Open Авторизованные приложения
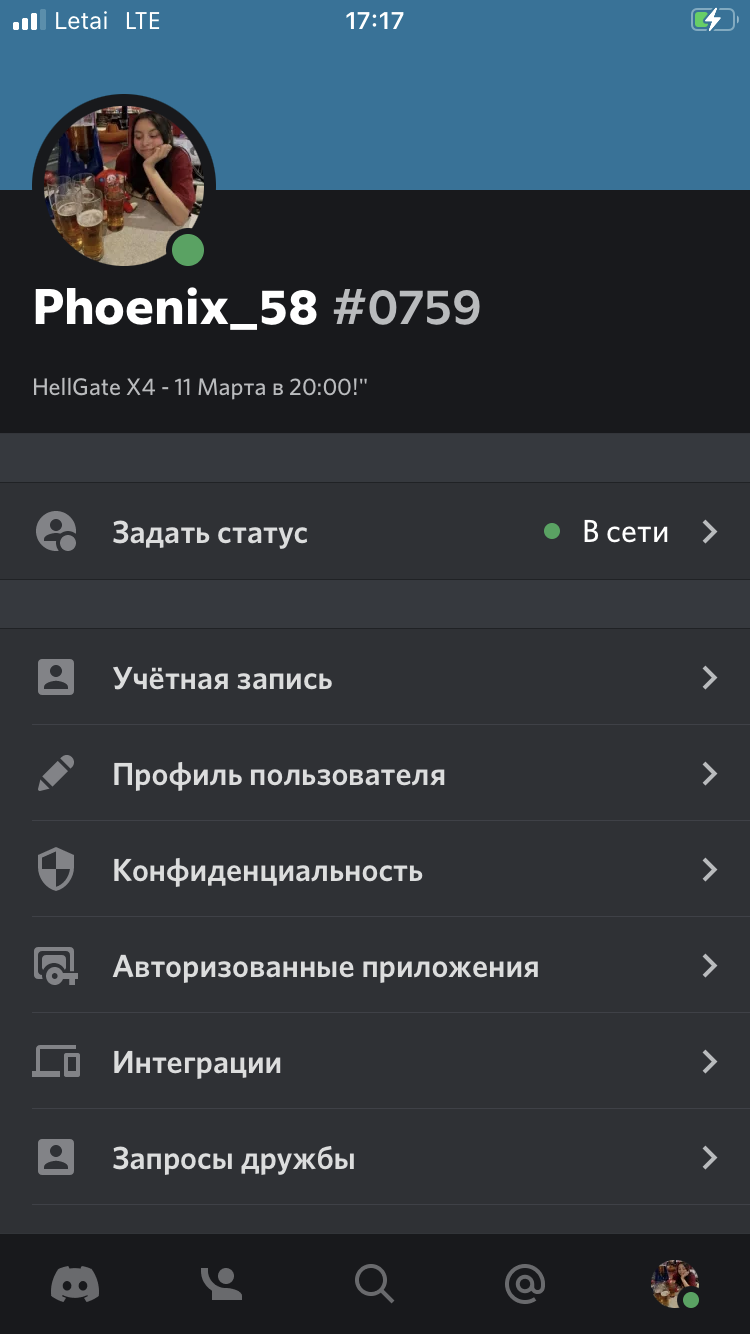The height and width of the screenshot is (1334, 750). [375, 966]
